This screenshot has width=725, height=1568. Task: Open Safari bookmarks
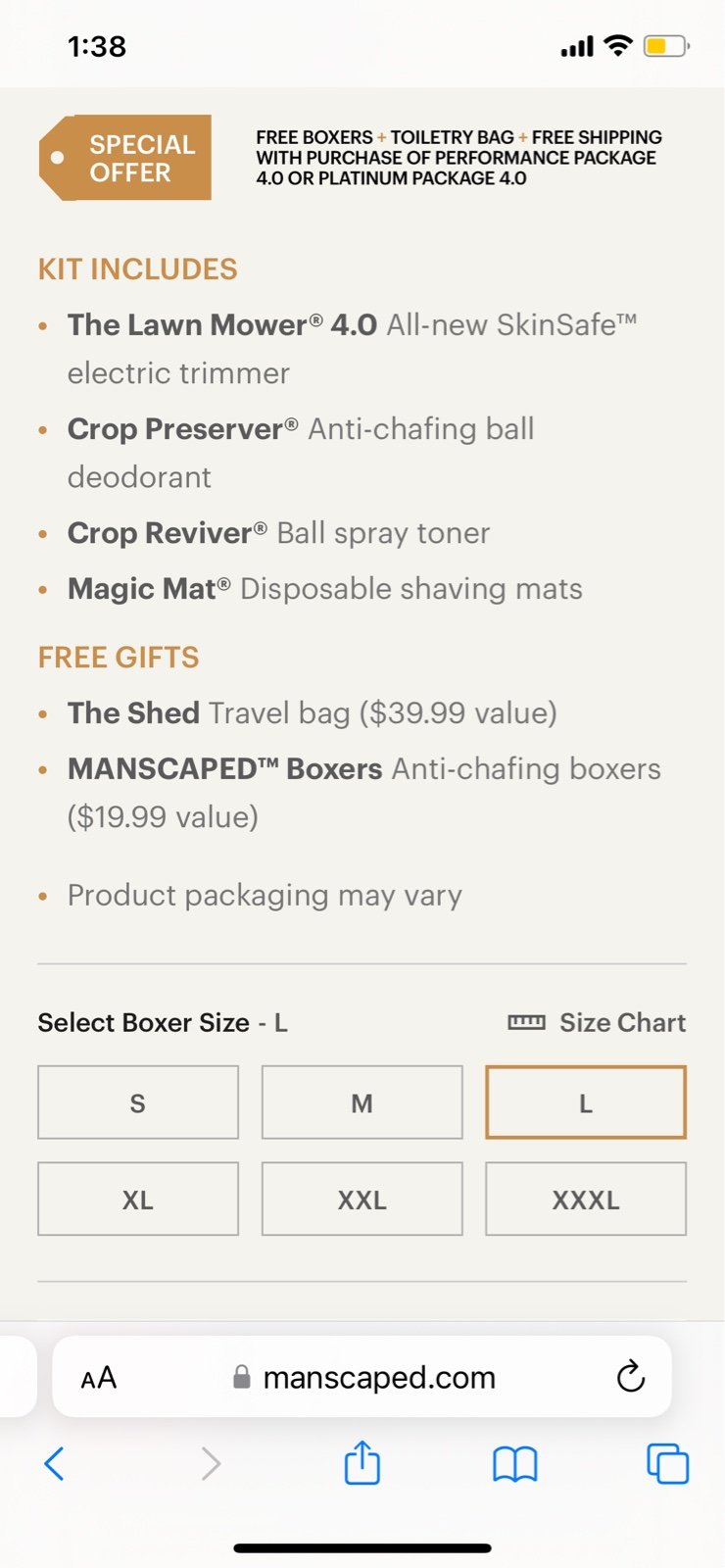click(514, 1465)
